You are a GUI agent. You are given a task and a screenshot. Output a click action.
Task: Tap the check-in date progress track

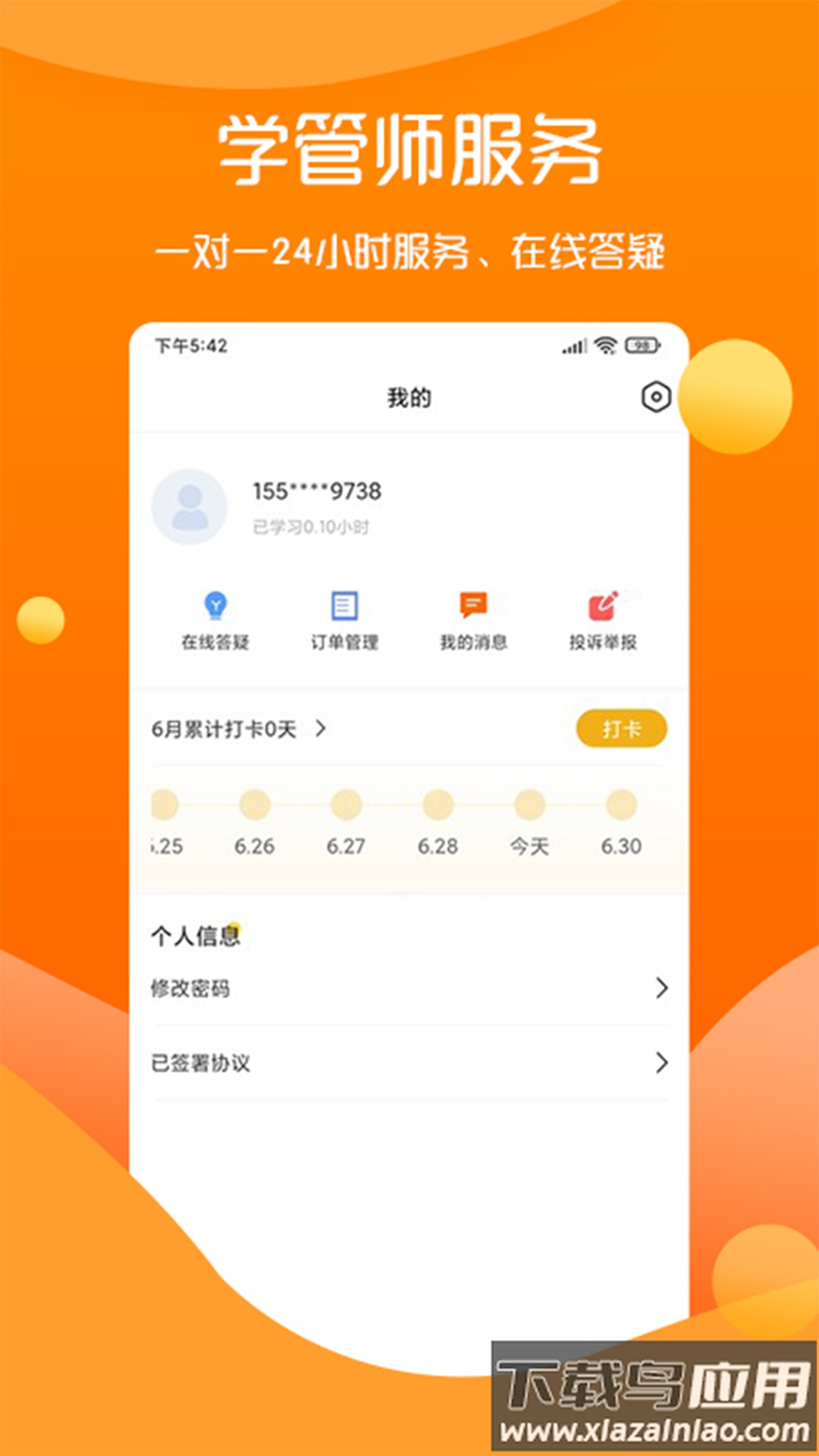click(394, 806)
